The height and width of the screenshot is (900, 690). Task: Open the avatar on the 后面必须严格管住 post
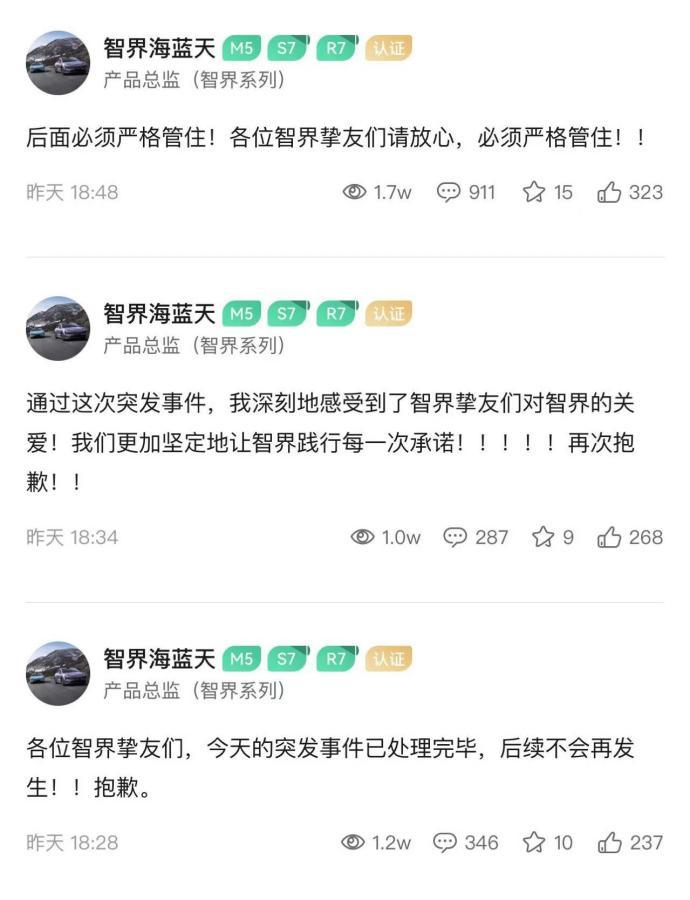tap(58, 62)
